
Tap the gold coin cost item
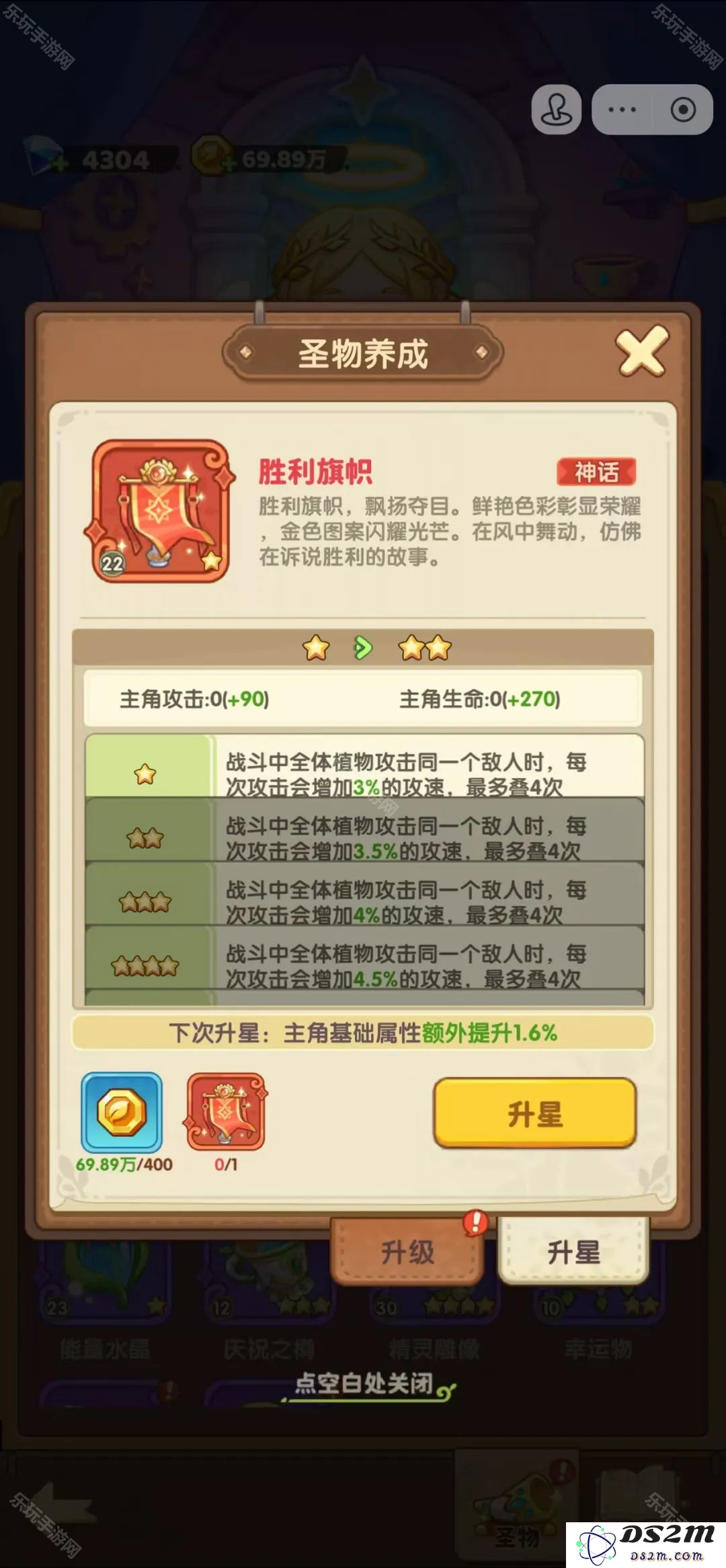click(122, 1112)
